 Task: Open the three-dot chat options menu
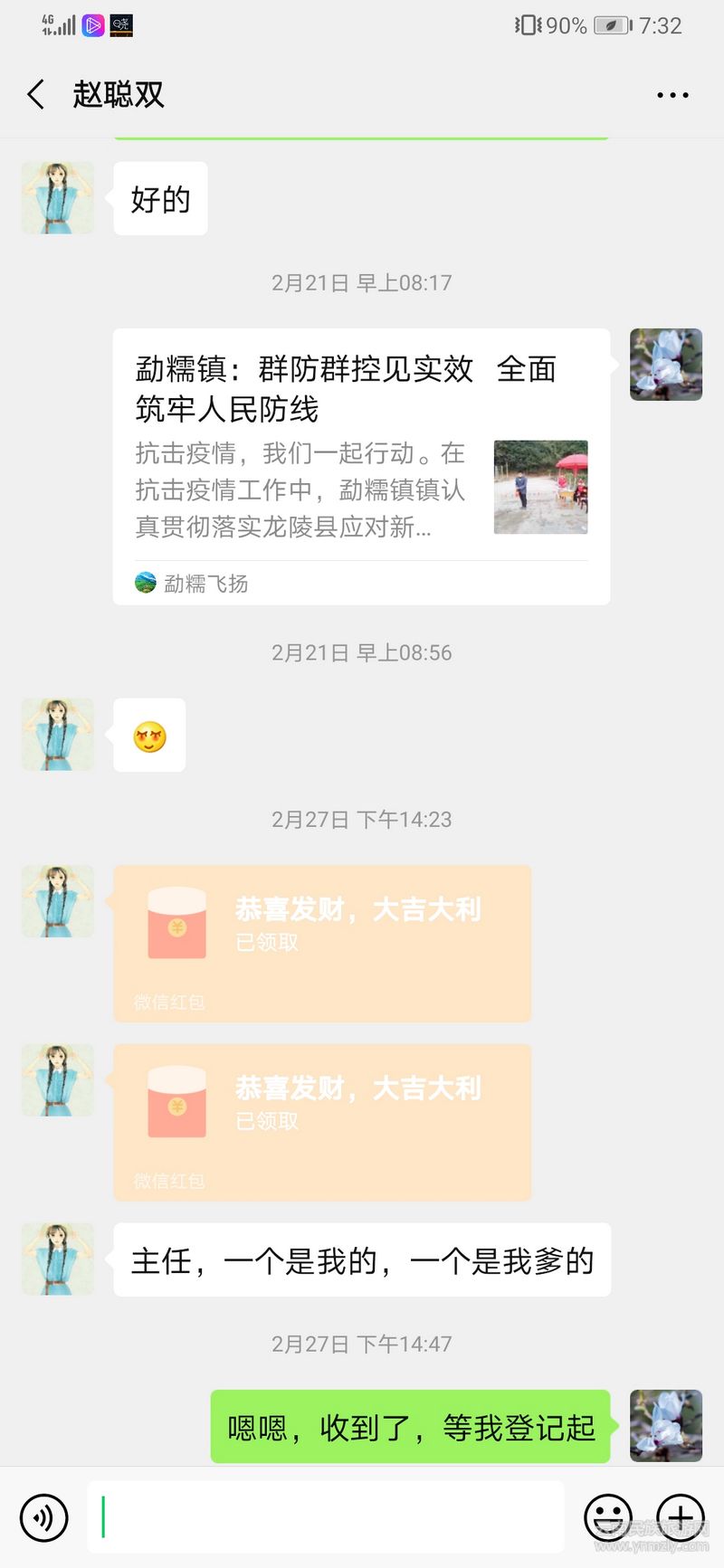tap(672, 95)
